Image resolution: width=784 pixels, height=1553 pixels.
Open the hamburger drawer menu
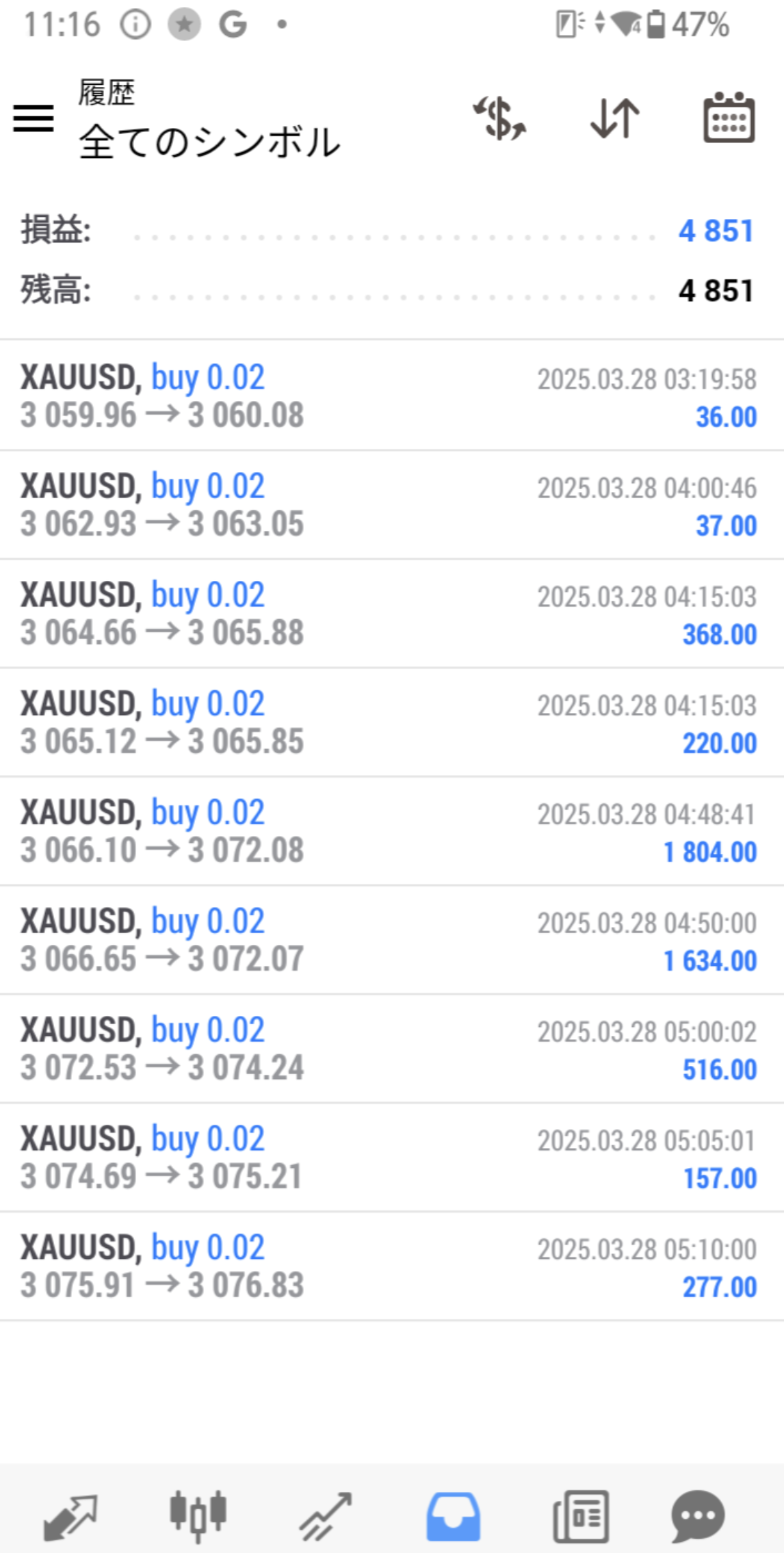coord(33,118)
